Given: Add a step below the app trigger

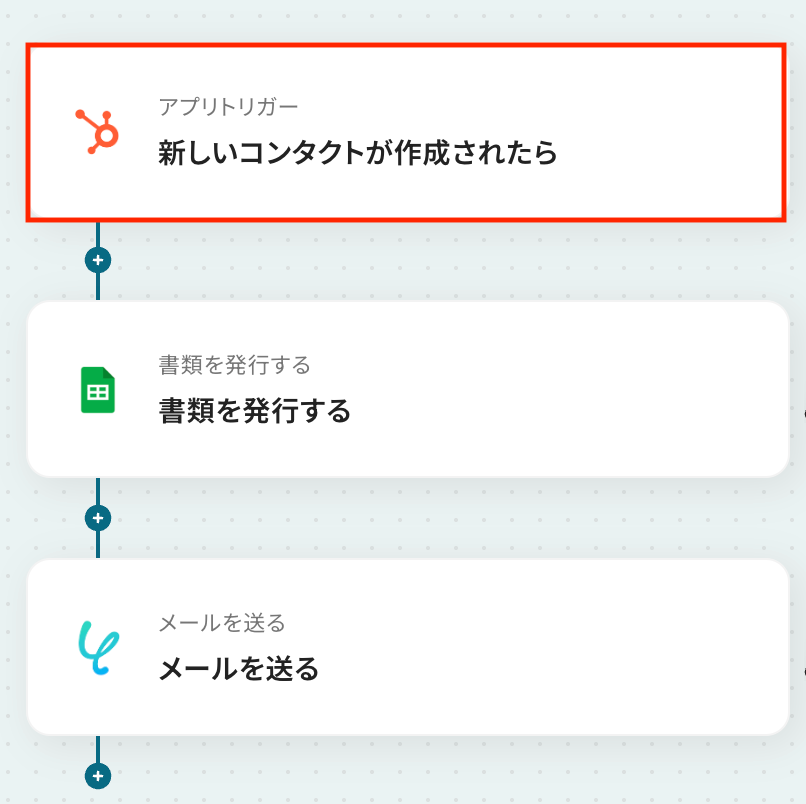Looking at the screenshot, I should (x=98, y=260).
